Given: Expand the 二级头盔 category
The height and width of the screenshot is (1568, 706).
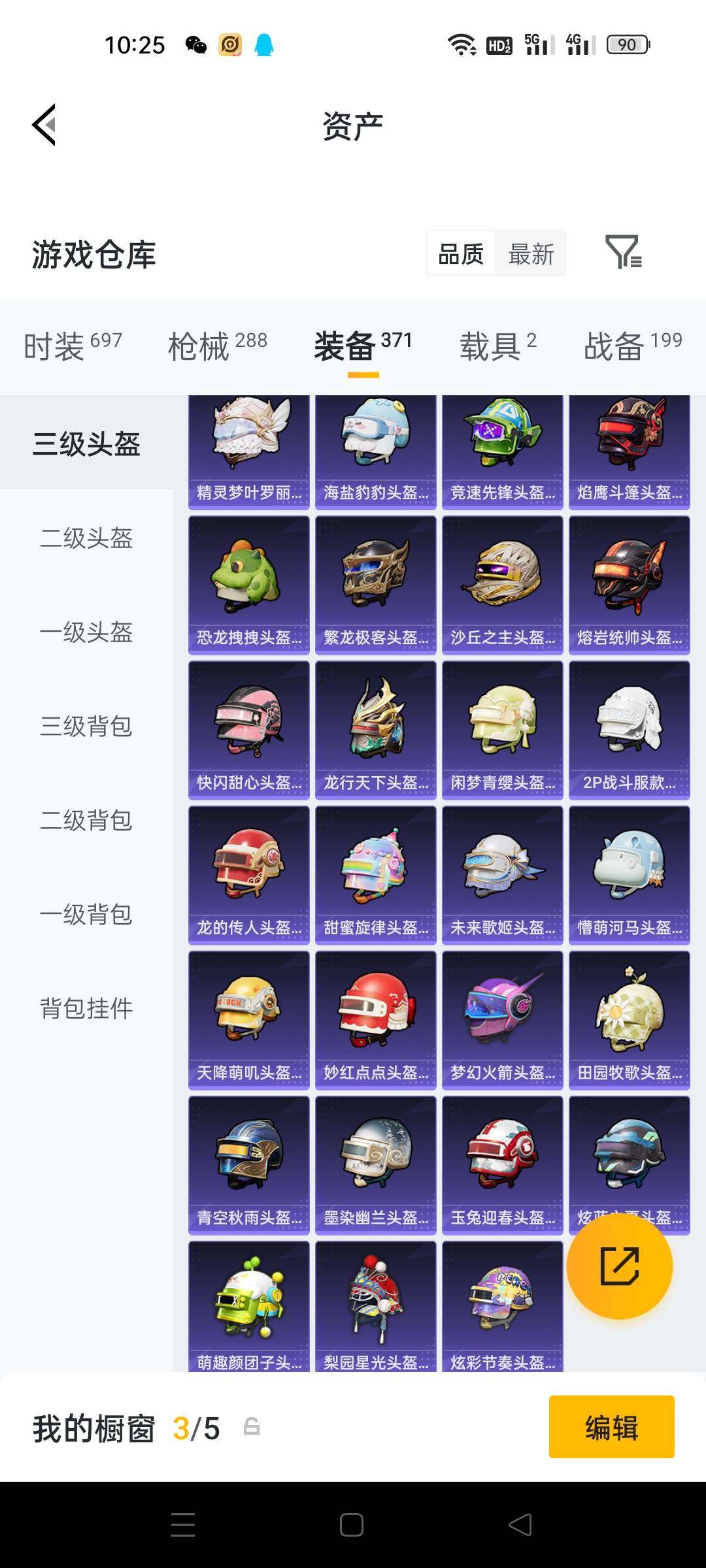Looking at the screenshot, I should click(x=86, y=540).
